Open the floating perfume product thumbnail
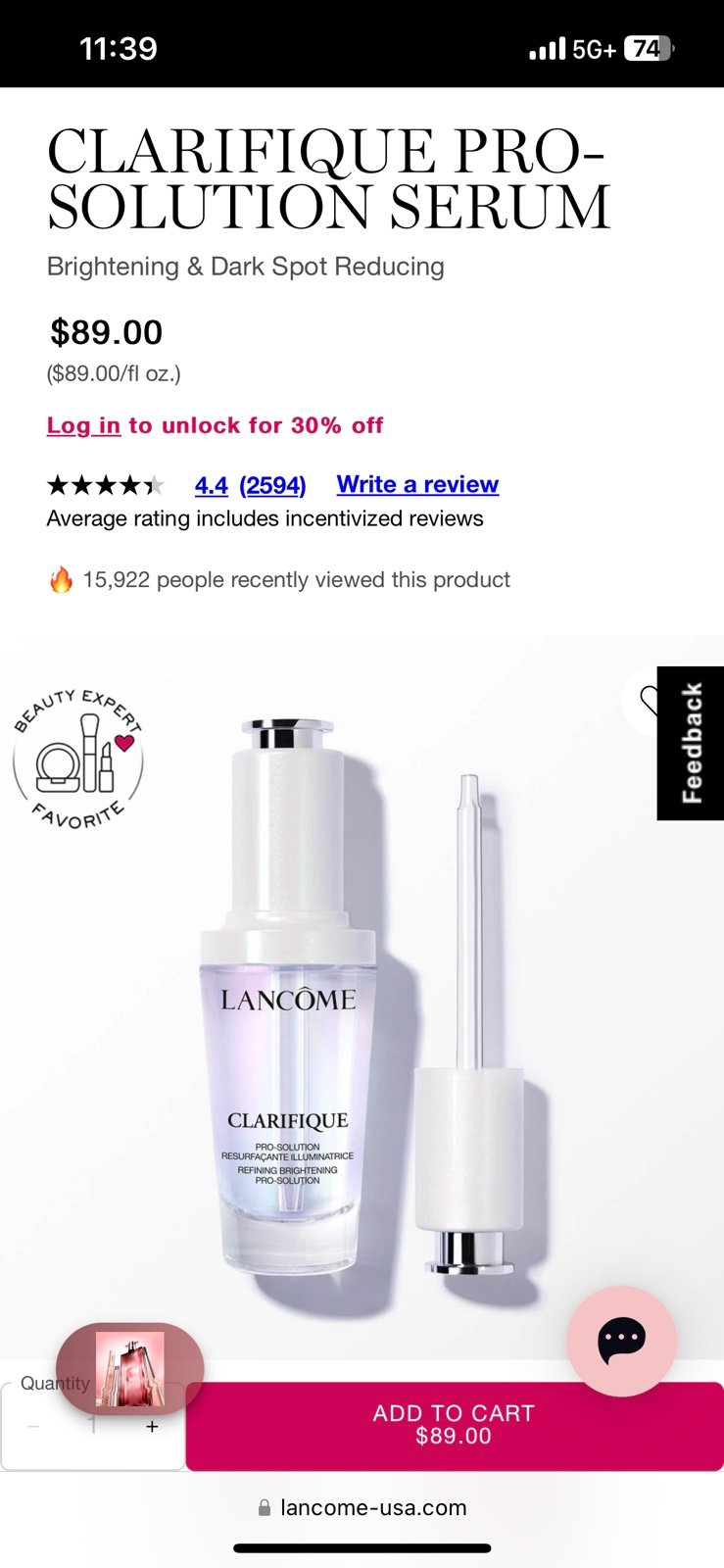 (x=129, y=1368)
